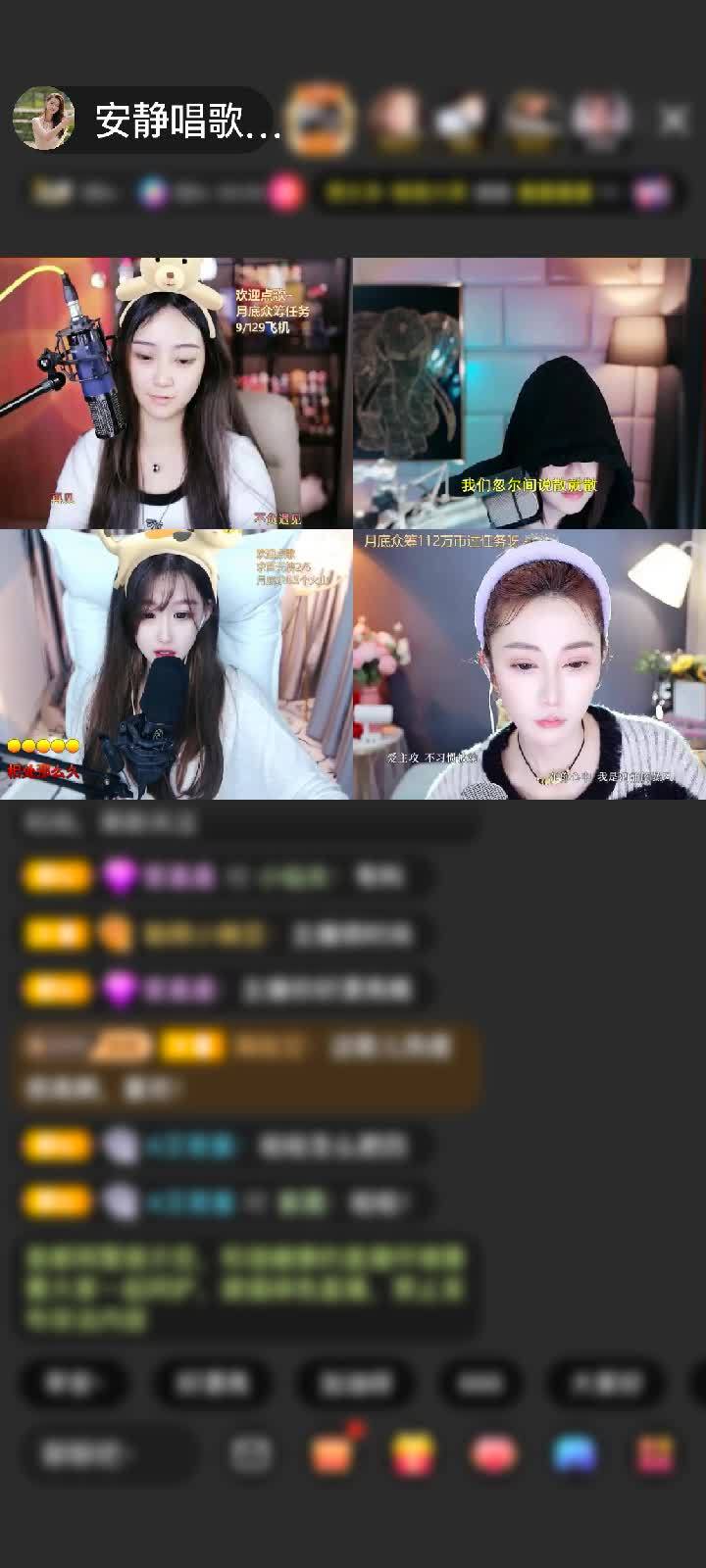Tap the blue icon in the bottom bar
This screenshot has height=1568, width=706.
pyautogui.click(x=575, y=1453)
